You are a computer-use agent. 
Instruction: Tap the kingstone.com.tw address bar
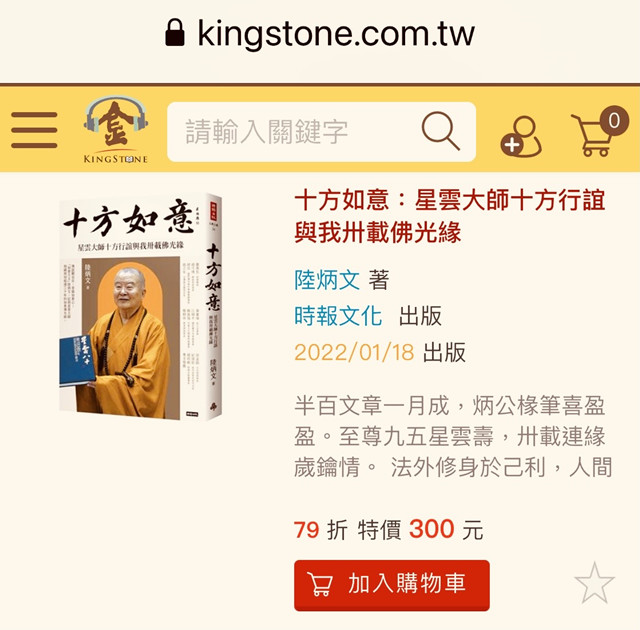point(320,36)
